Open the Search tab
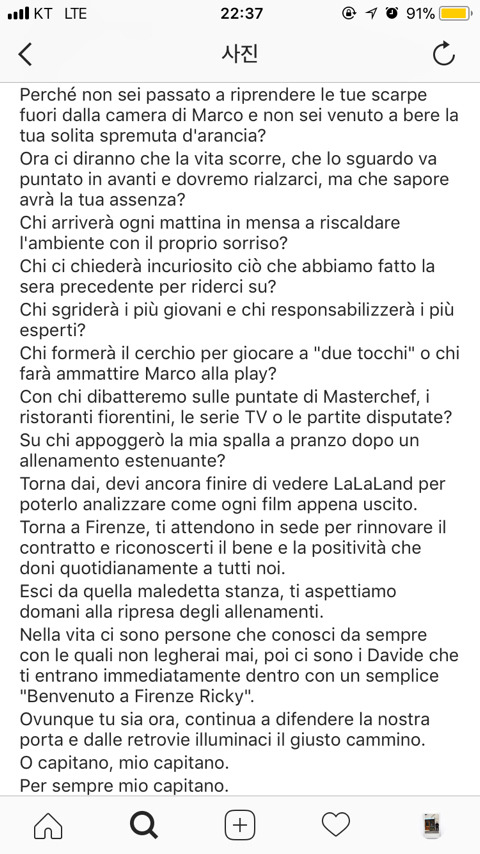480x854 pixels. 144,826
